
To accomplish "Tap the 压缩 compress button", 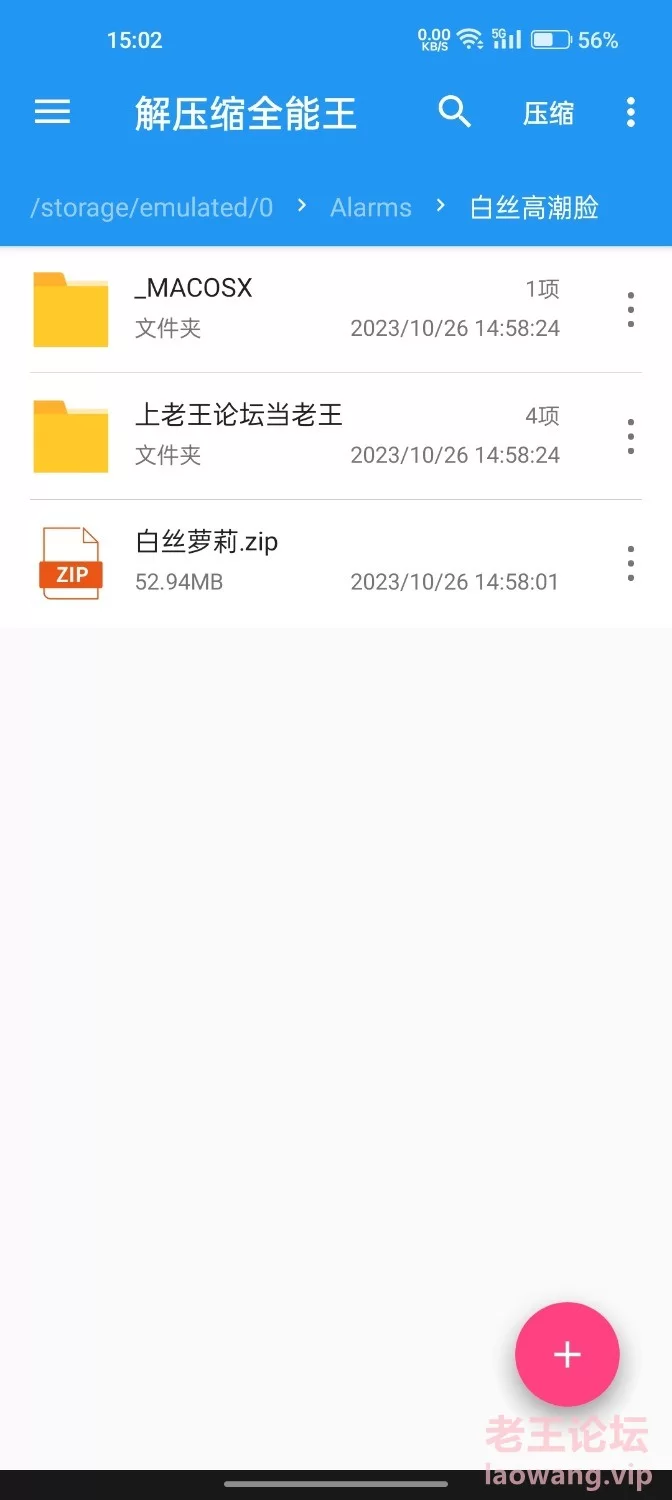I will [x=548, y=113].
